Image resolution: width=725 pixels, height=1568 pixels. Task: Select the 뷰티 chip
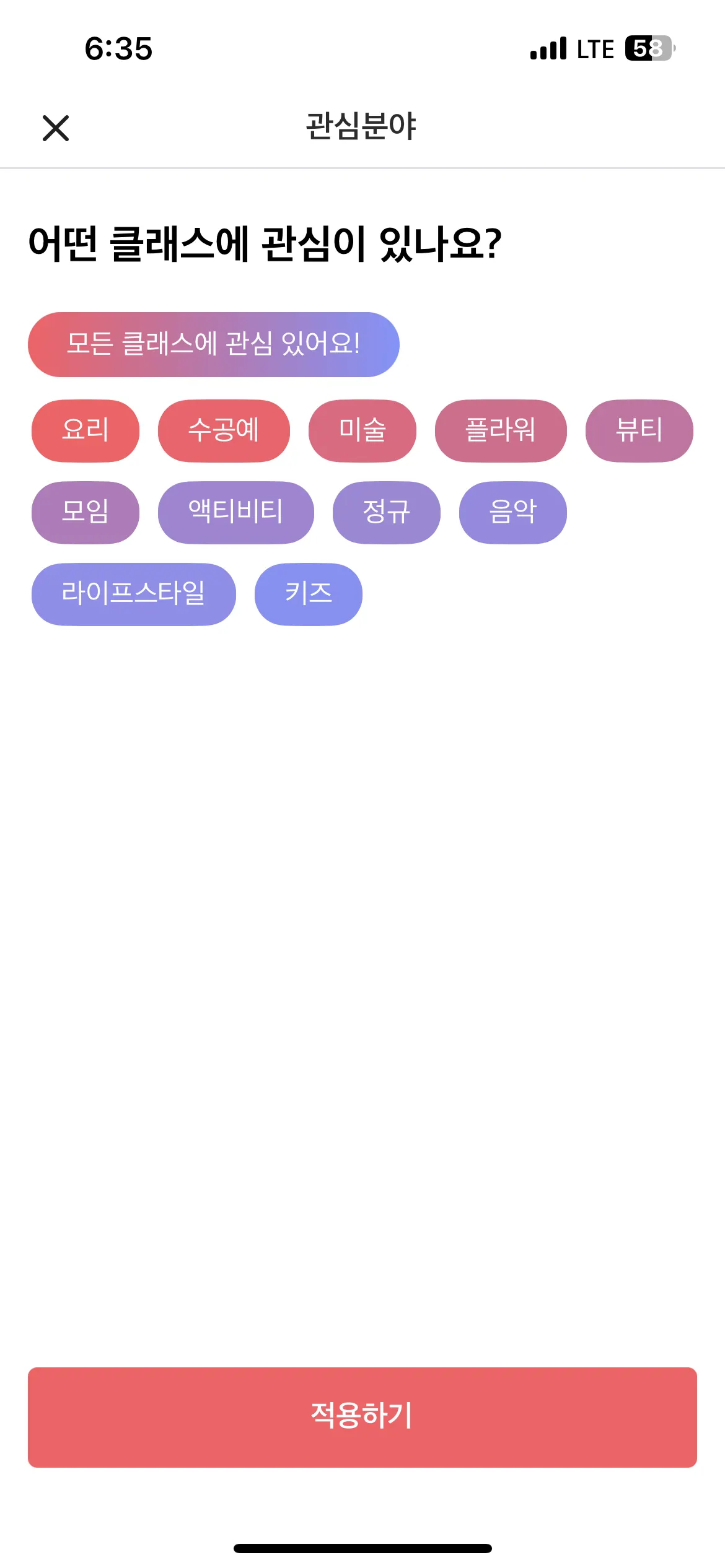coord(639,430)
